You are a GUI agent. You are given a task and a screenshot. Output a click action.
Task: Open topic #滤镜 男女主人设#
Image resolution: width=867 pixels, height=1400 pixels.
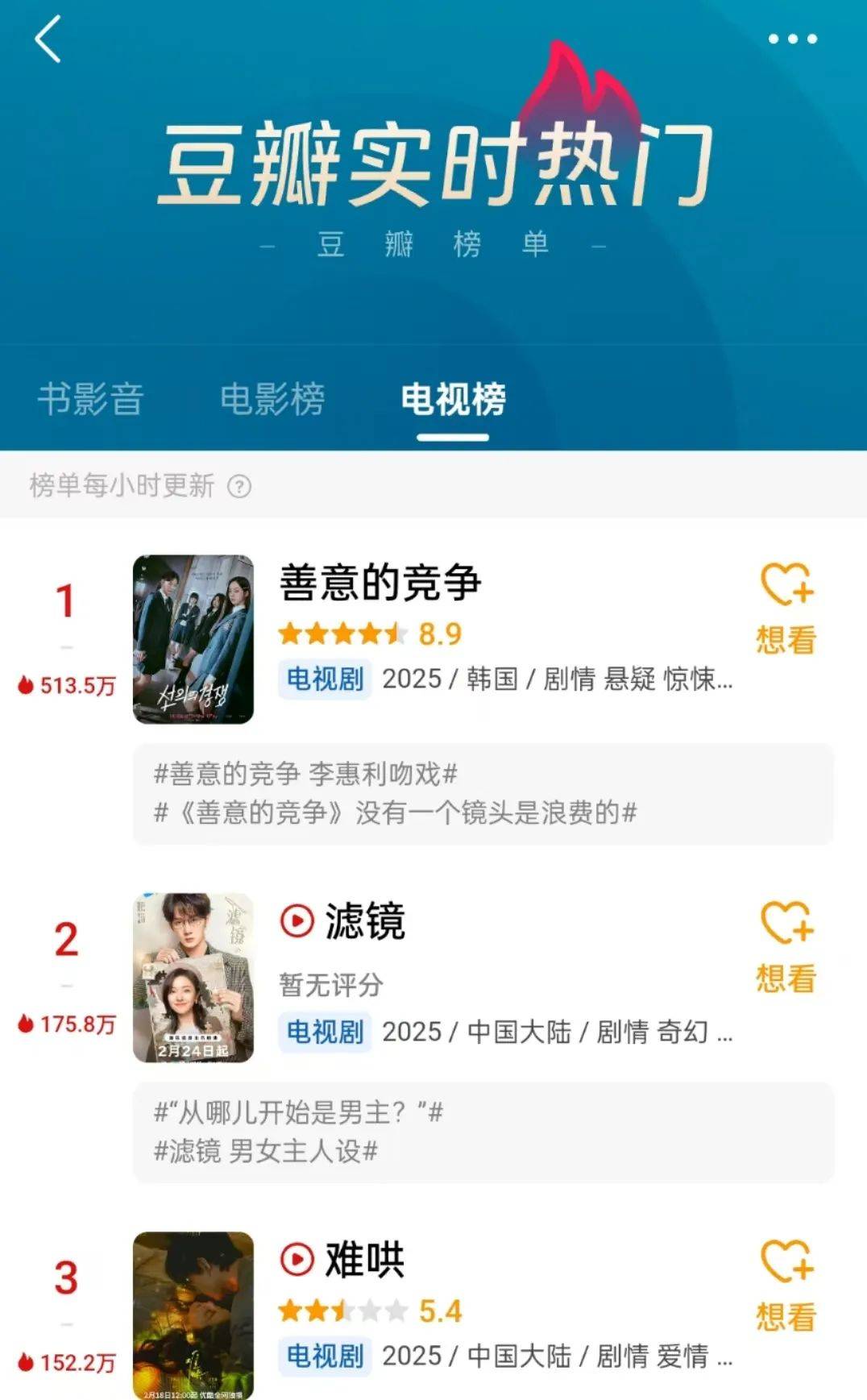click(266, 1151)
